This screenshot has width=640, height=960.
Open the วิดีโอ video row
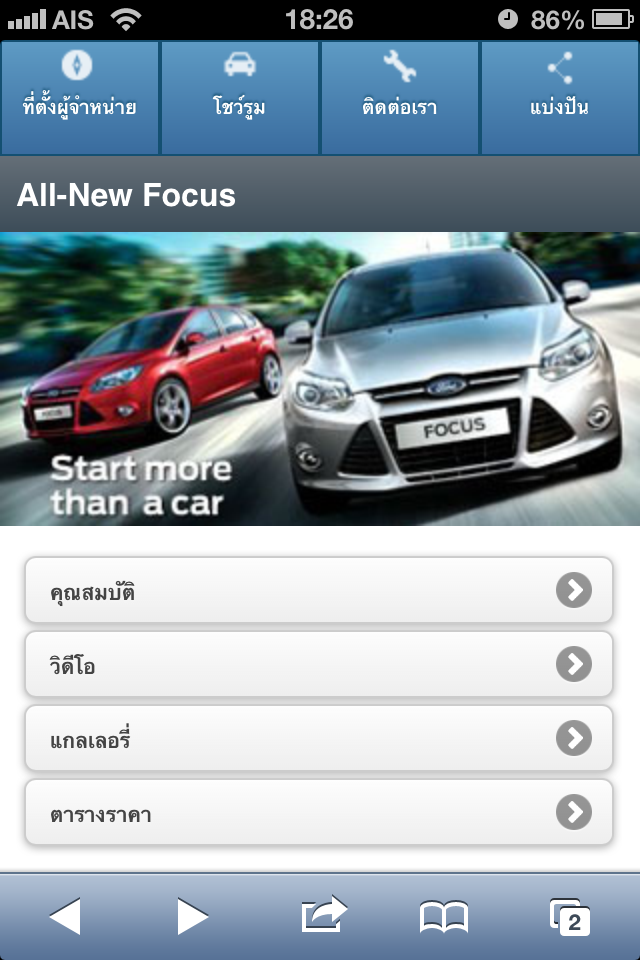coord(319,664)
